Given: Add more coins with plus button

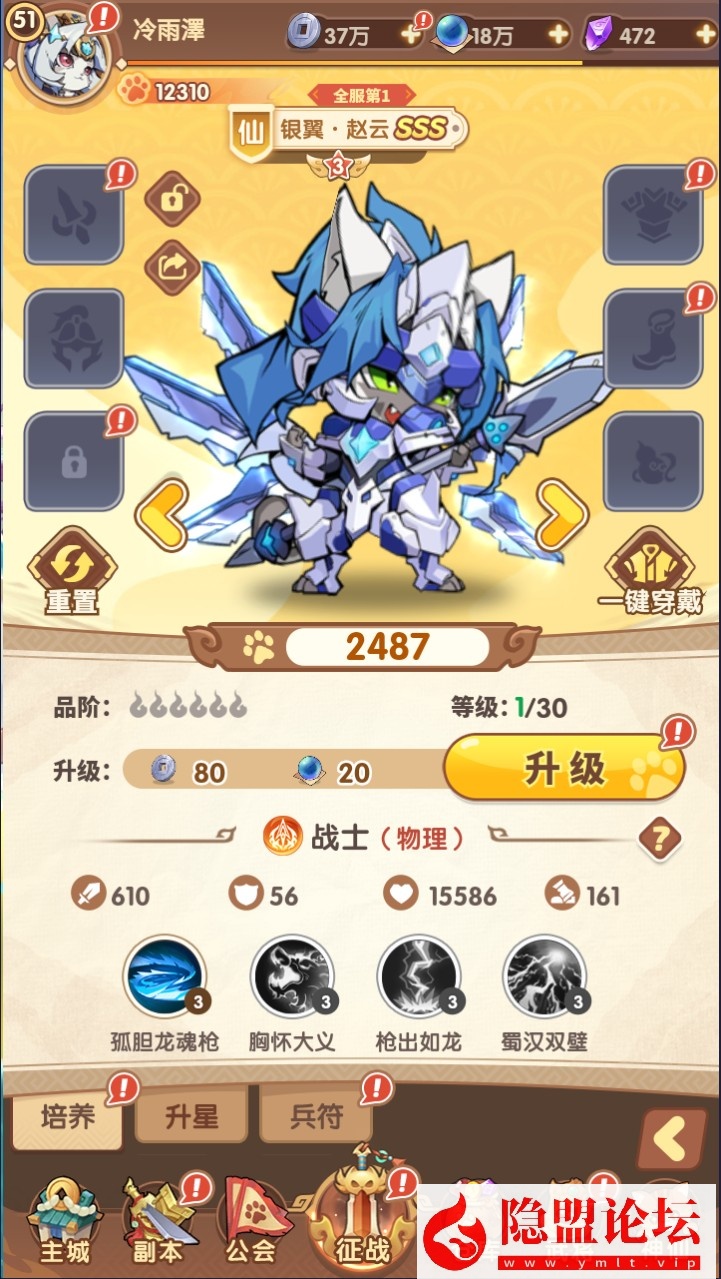Looking at the screenshot, I should (411, 35).
